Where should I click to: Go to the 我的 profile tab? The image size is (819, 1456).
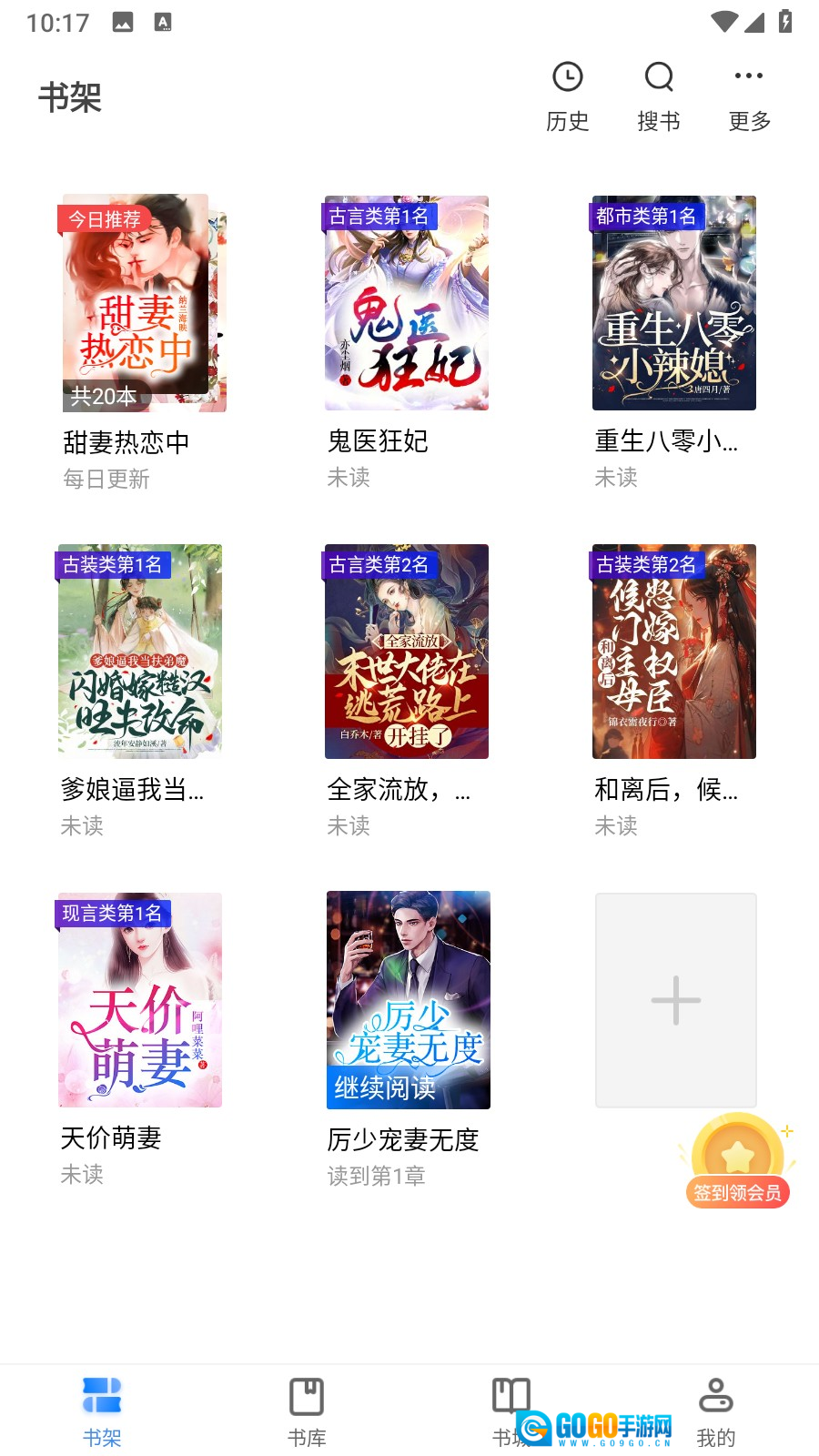click(x=715, y=1410)
